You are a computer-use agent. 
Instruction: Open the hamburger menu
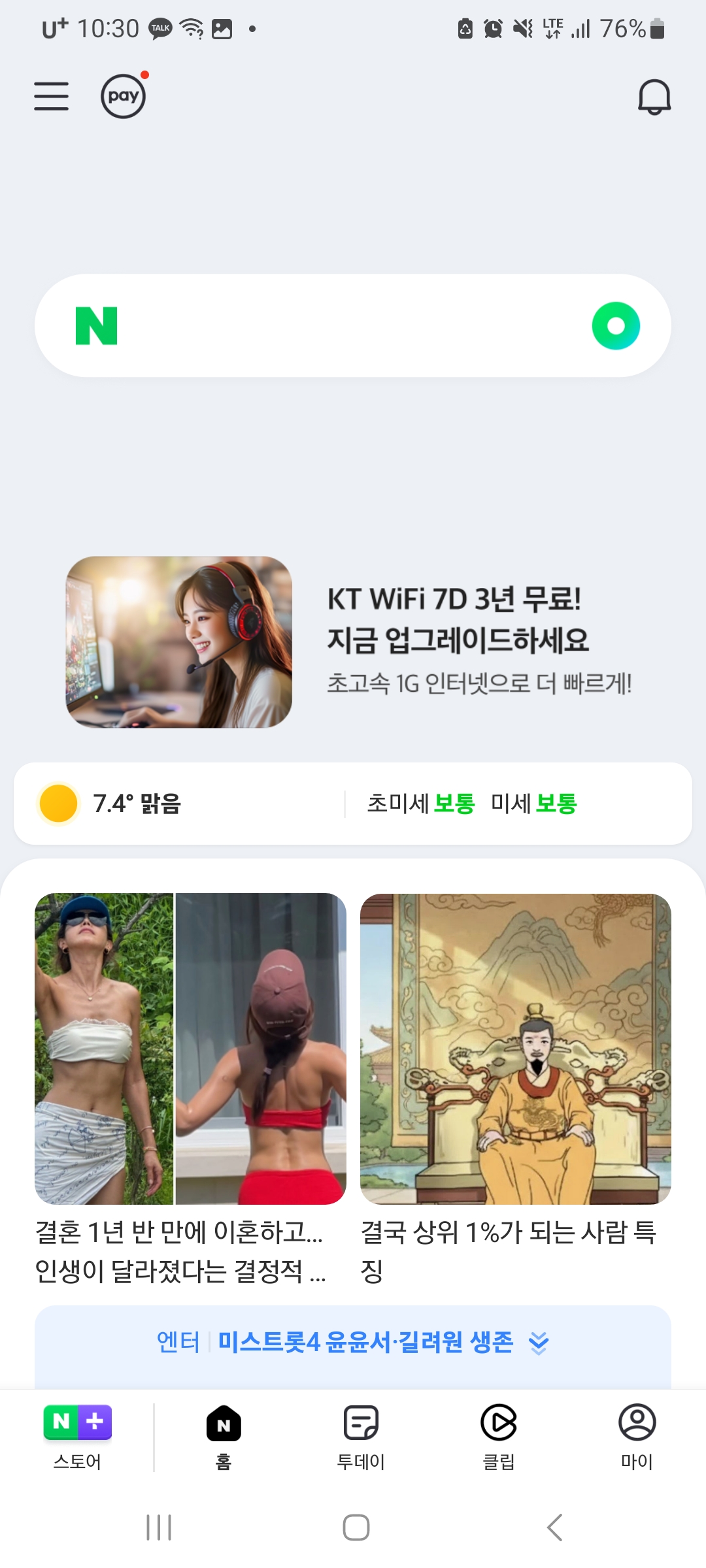[51, 95]
